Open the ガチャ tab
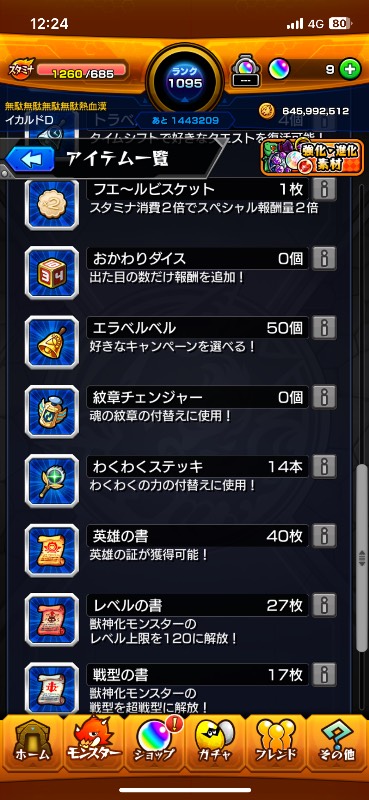The width and height of the screenshot is (369, 800). pos(215,742)
